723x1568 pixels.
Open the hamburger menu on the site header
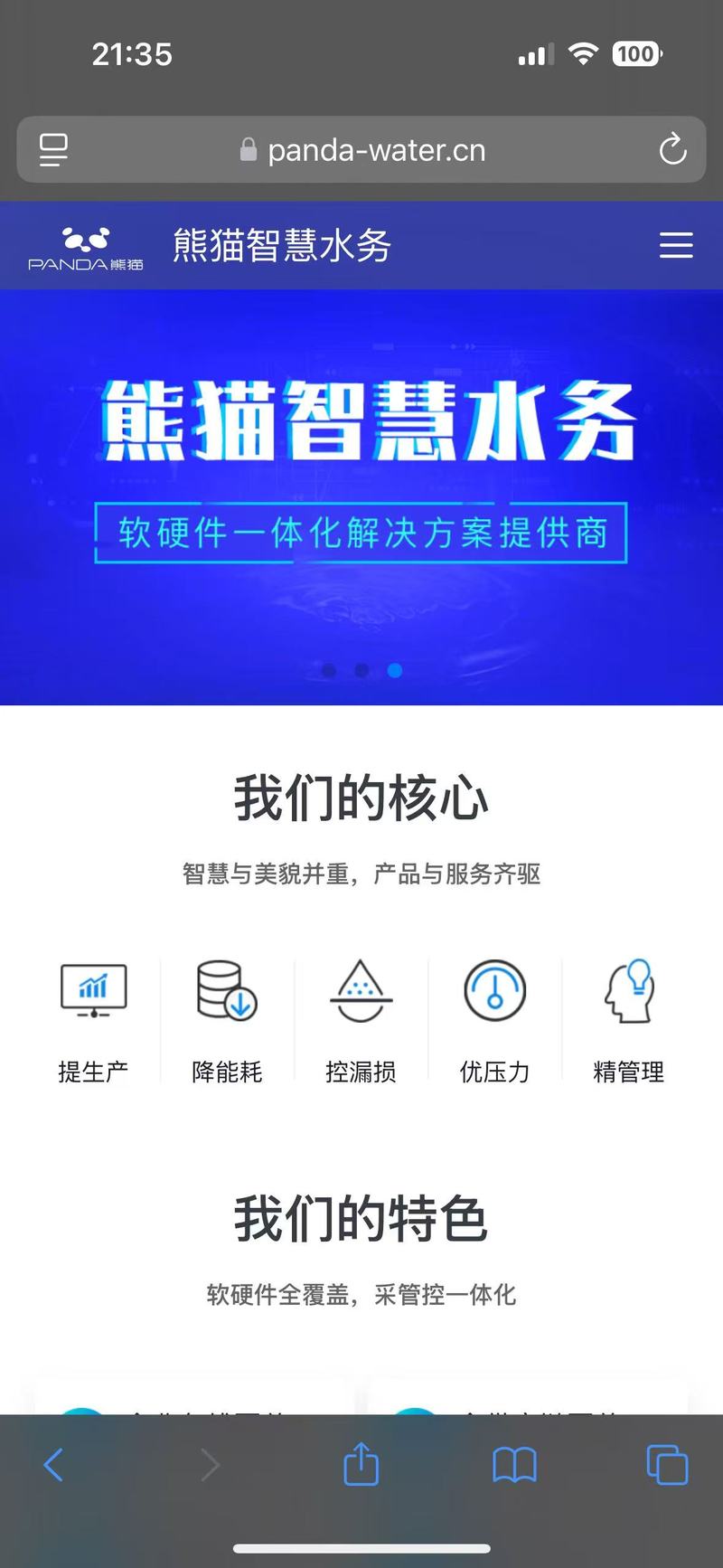[676, 245]
